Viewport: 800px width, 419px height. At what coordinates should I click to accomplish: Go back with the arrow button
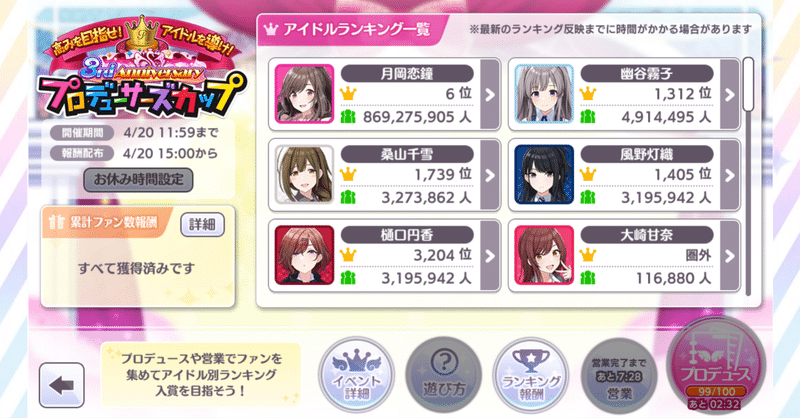click(x=60, y=382)
